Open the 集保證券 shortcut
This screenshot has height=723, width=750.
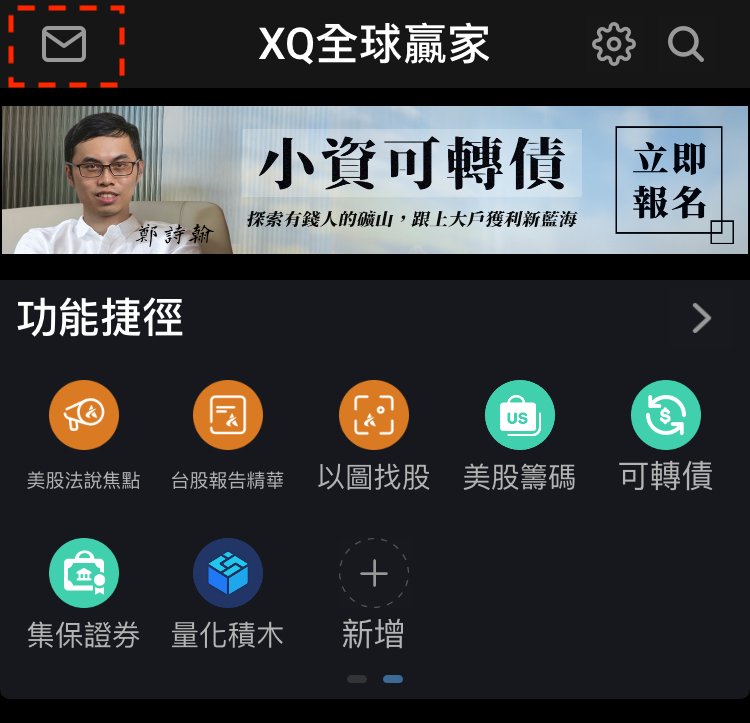pos(84,573)
